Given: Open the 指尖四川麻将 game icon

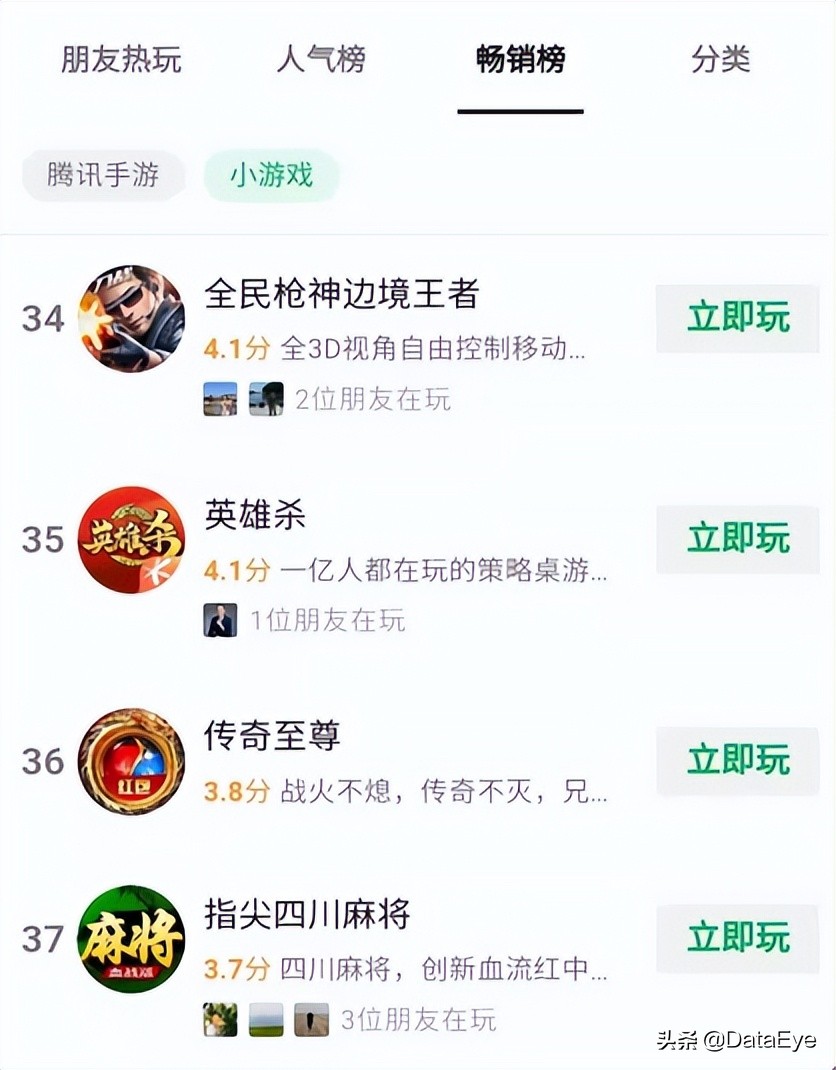Looking at the screenshot, I should point(131,940).
